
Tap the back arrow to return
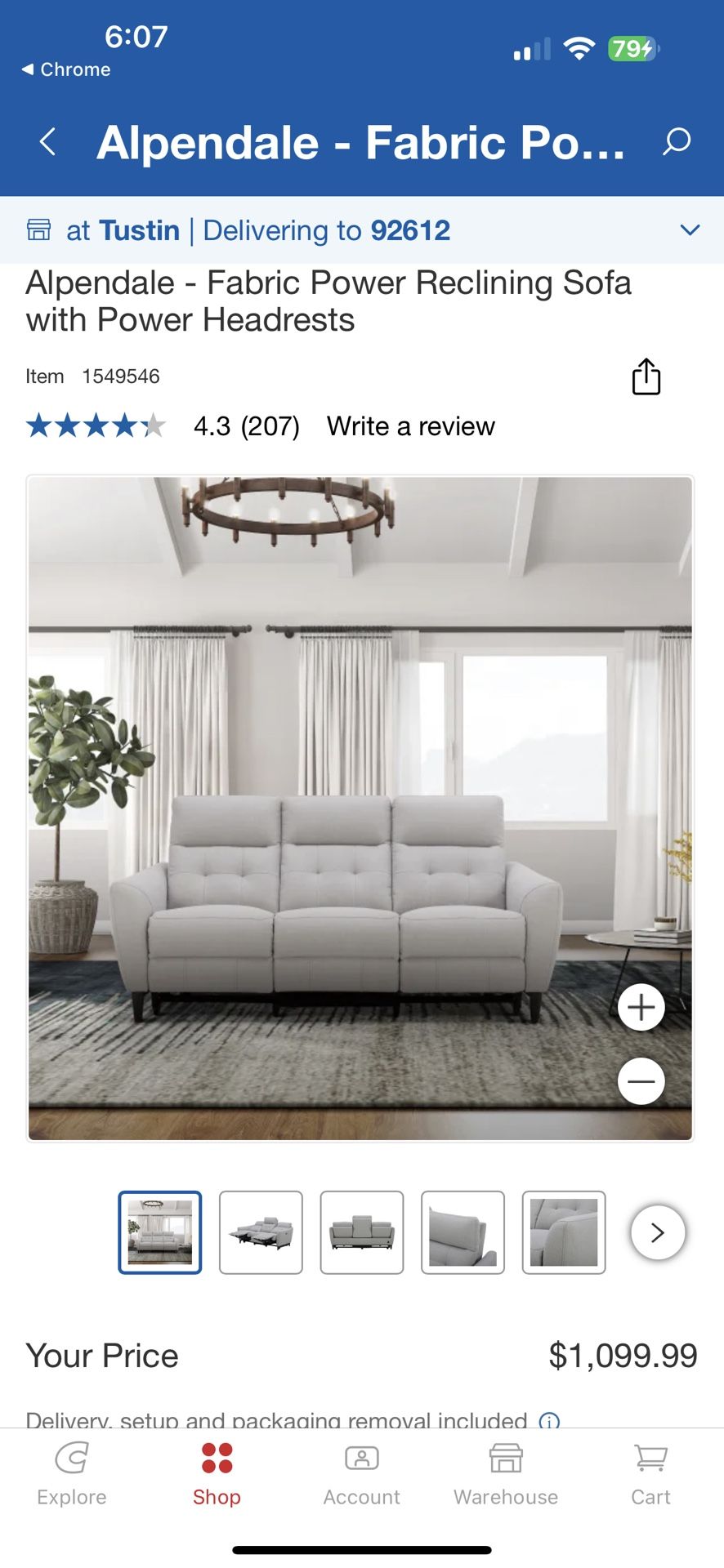[47, 141]
